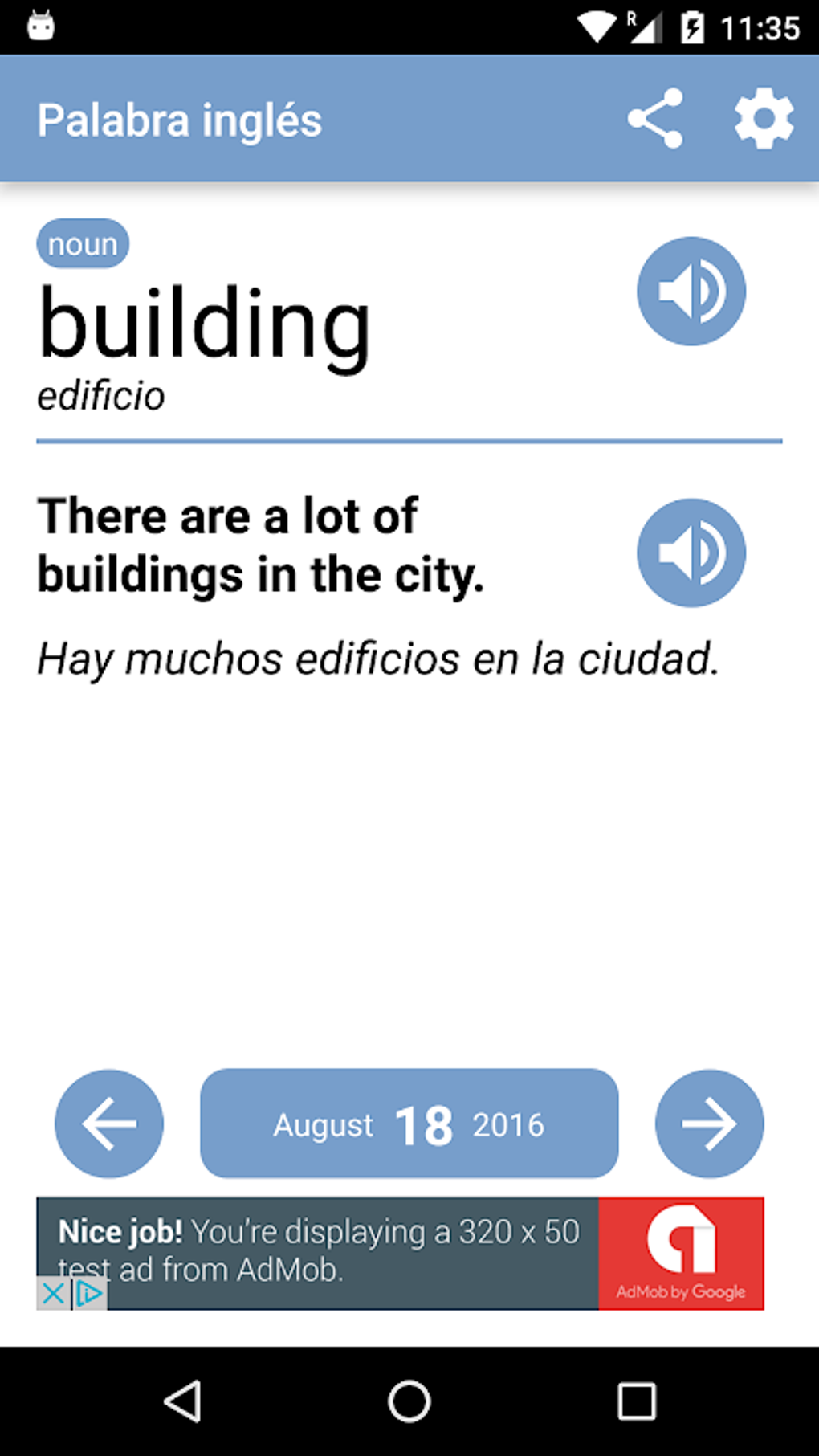The height and width of the screenshot is (1456, 819).
Task: Share the word of the day
Action: (655, 119)
